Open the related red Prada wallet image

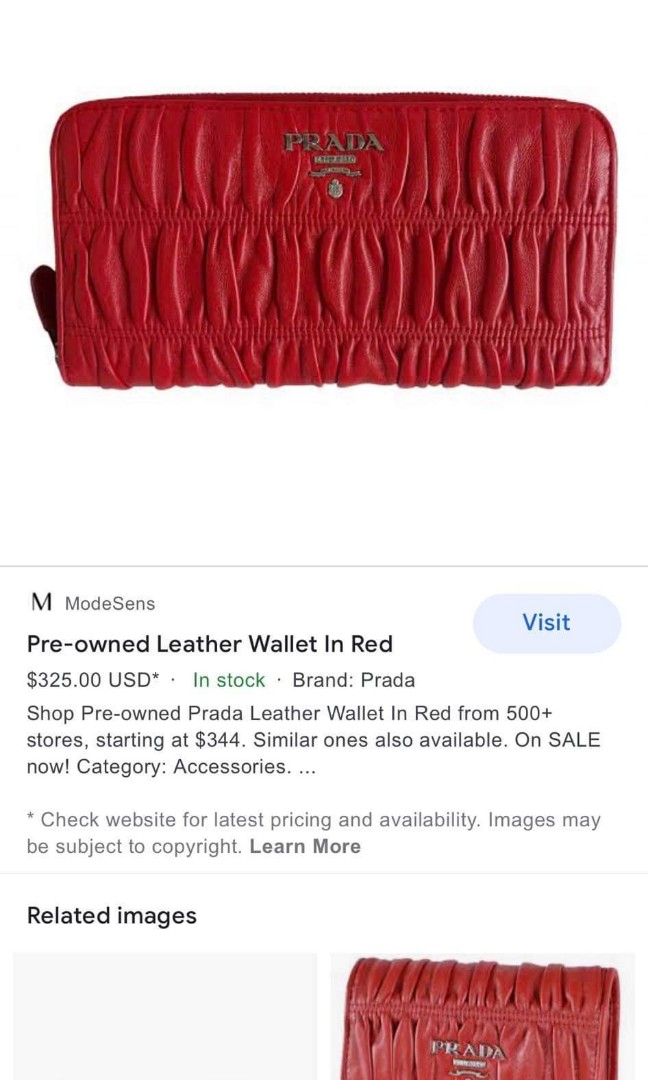click(x=482, y=1017)
